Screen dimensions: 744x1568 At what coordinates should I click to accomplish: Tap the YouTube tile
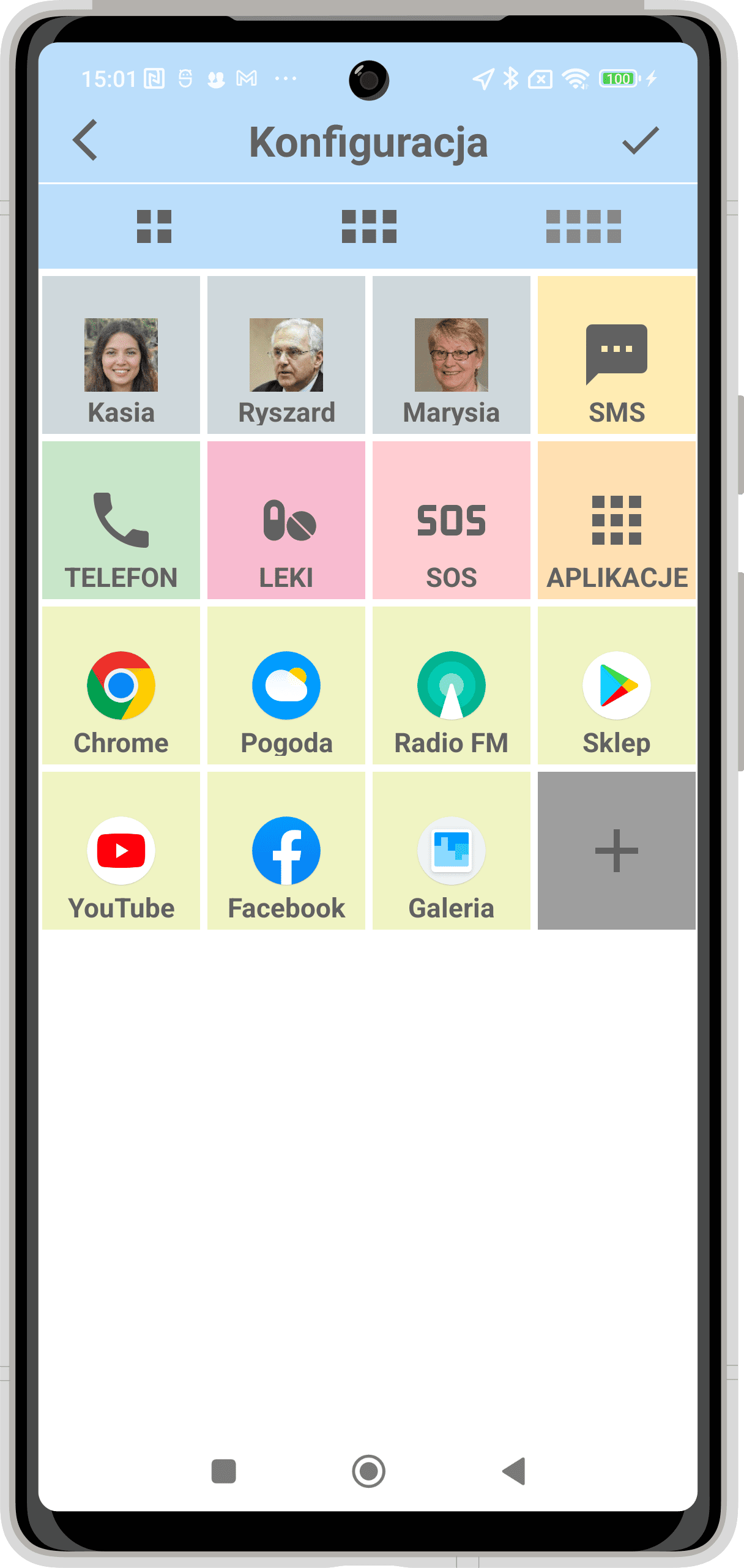tap(121, 851)
